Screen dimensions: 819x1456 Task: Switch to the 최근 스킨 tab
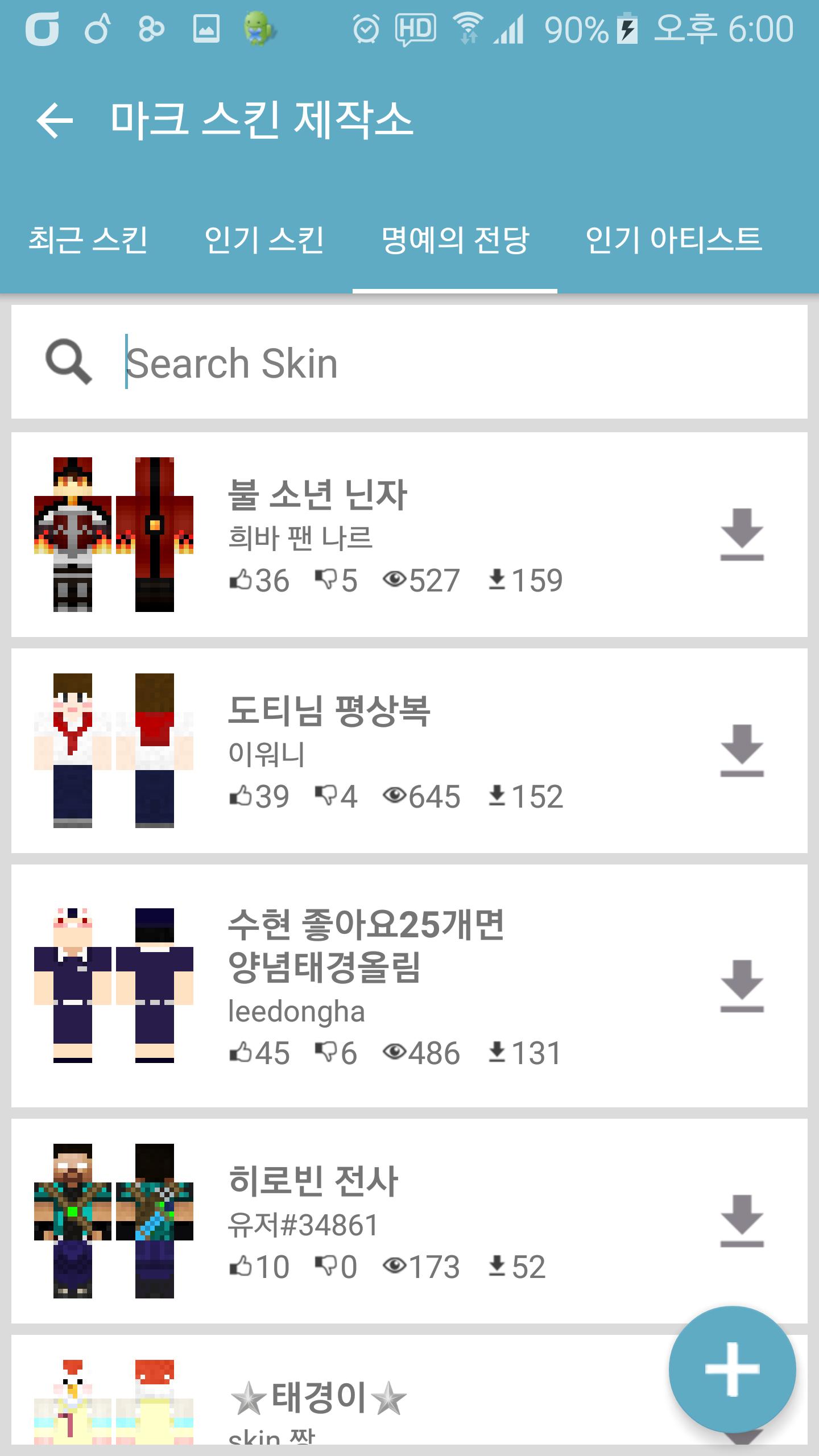88,239
